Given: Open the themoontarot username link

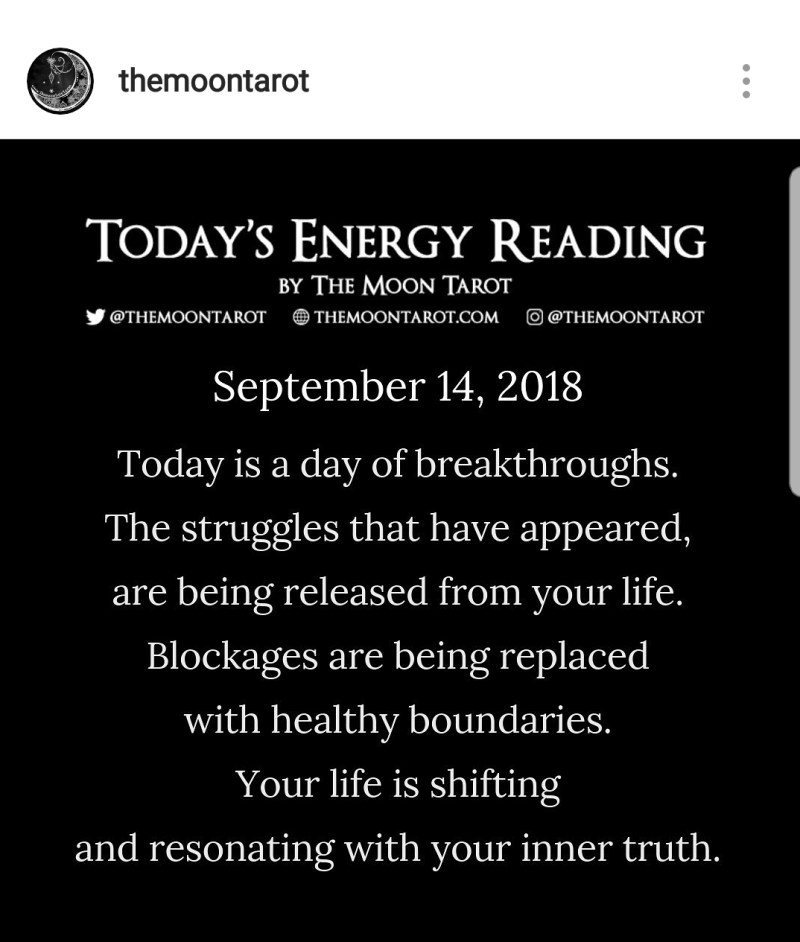Looking at the screenshot, I should coord(213,81).
